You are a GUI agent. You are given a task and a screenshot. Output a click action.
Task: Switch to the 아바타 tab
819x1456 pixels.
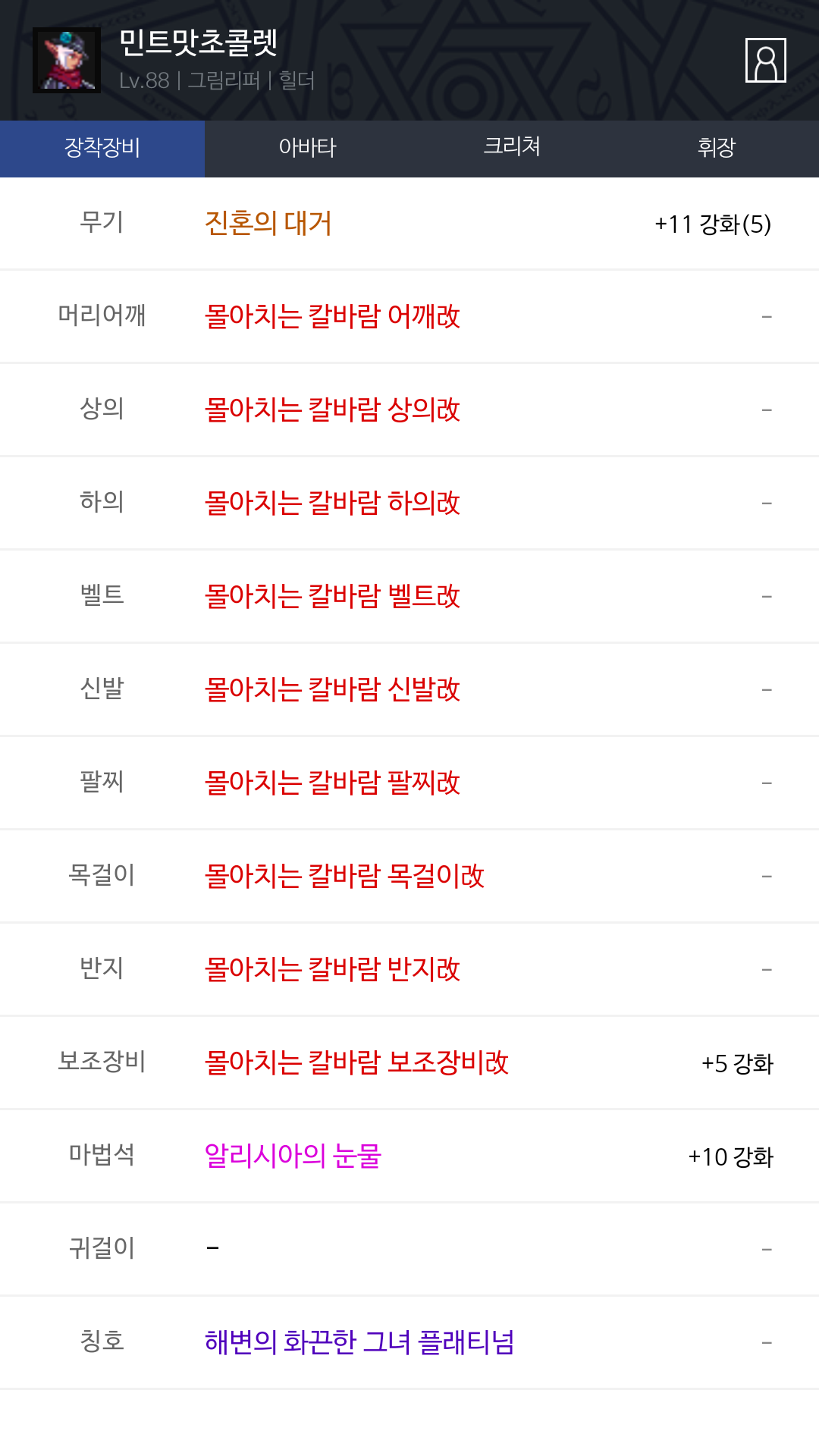[x=307, y=148]
